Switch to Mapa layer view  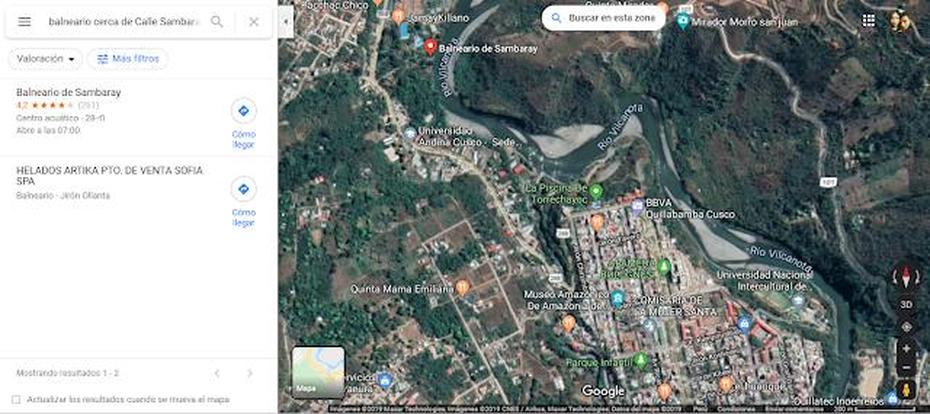click(318, 372)
